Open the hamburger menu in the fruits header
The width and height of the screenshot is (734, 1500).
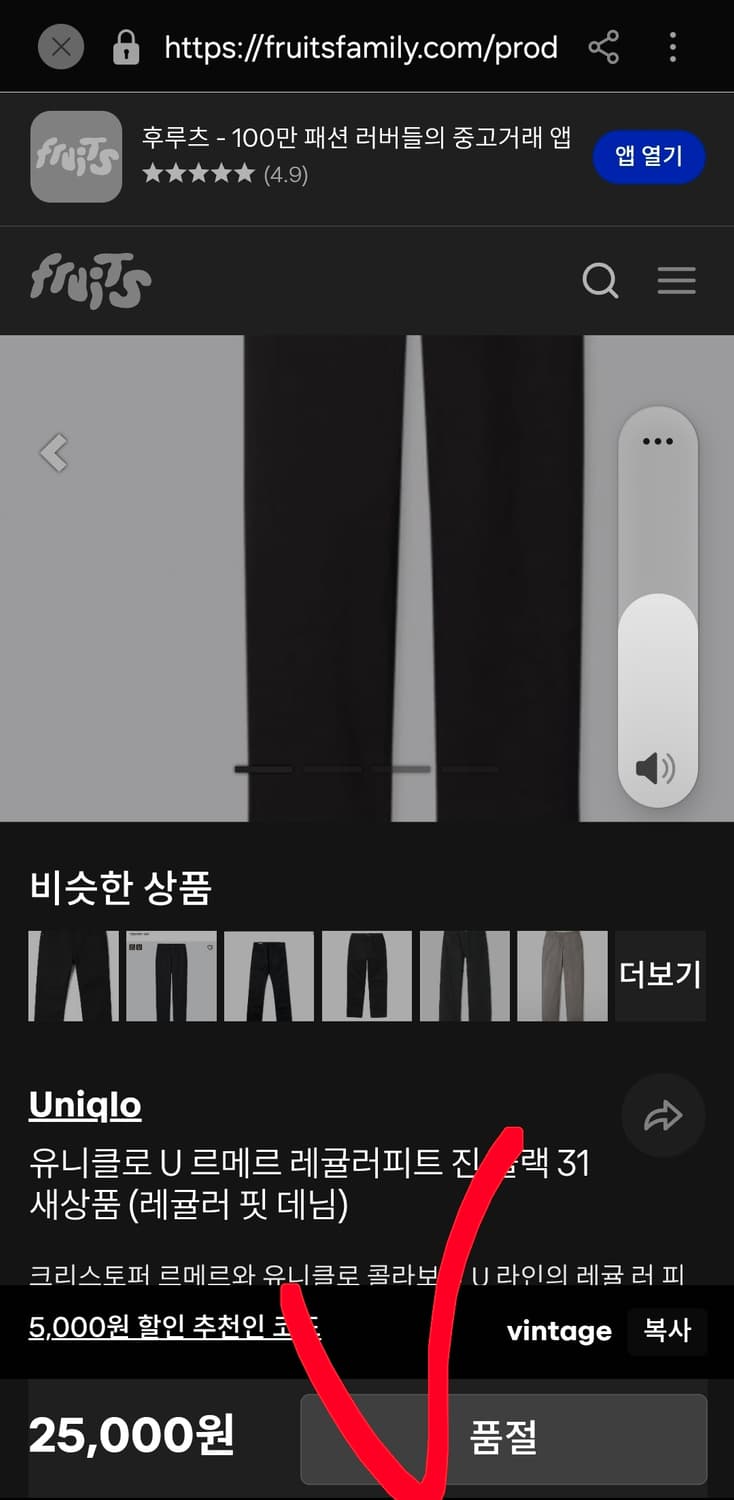pyautogui.click(x=677, y=281)
